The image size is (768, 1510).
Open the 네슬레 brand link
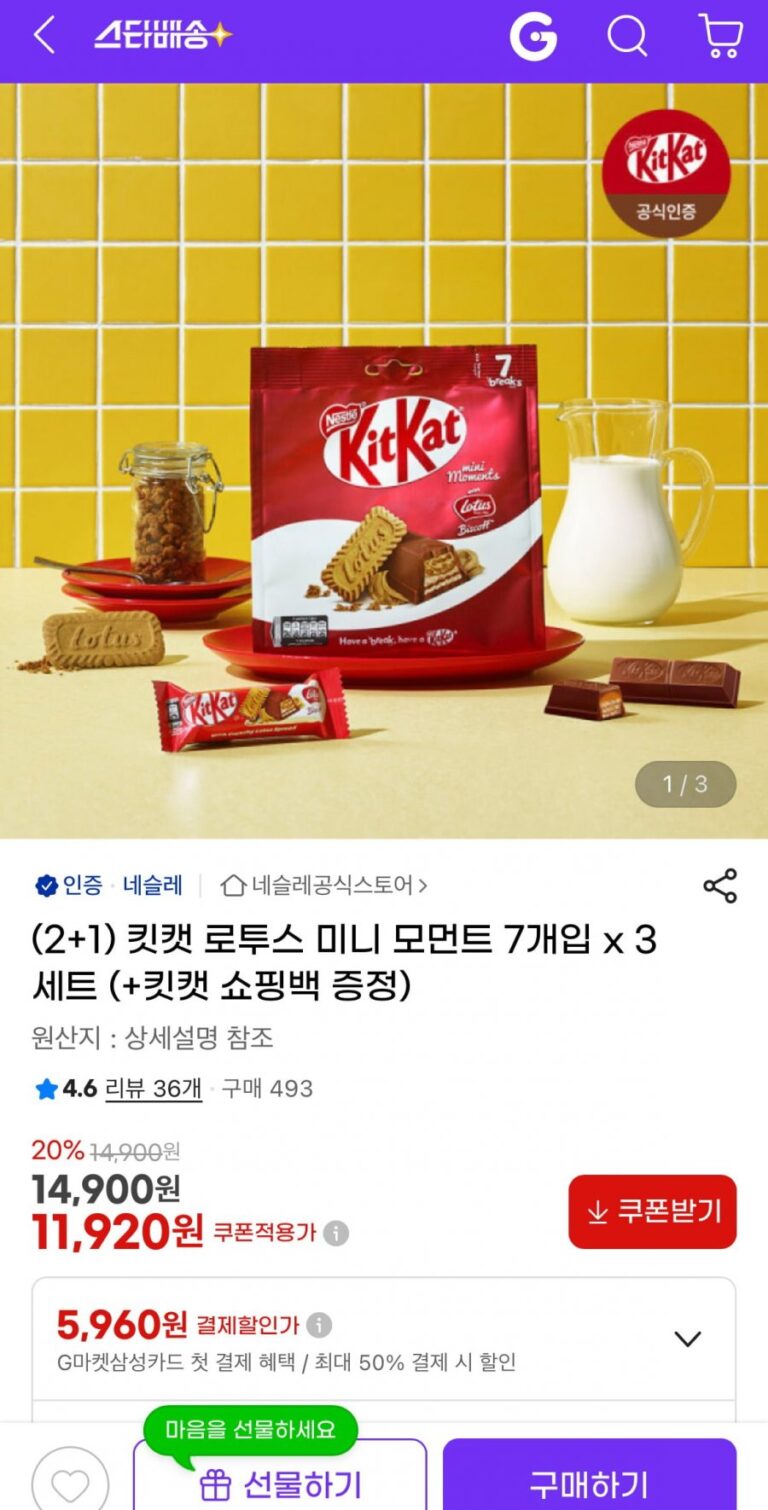pyautogui.click(x=152, y=885)
